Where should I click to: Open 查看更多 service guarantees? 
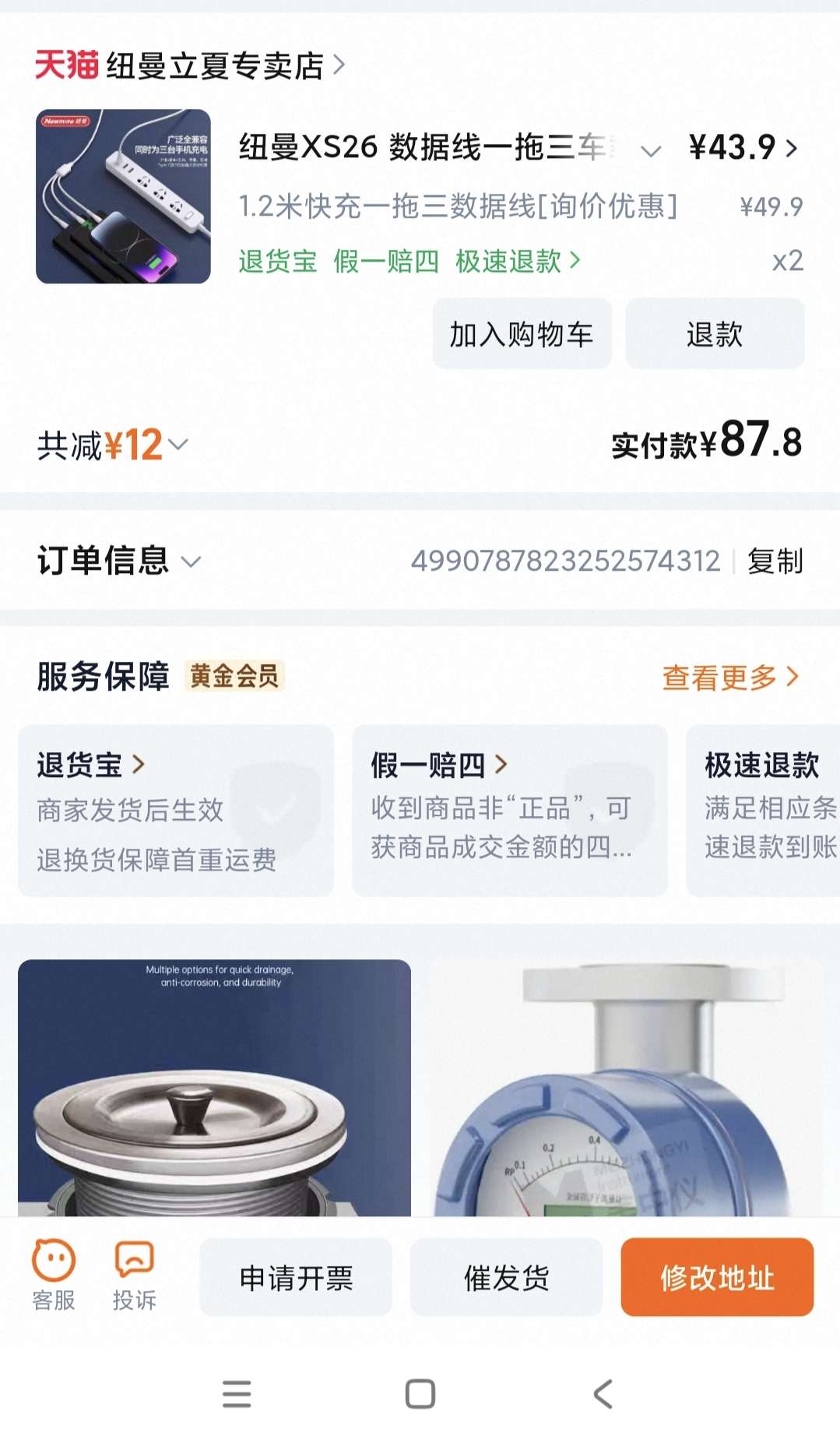tap(729, 677)
